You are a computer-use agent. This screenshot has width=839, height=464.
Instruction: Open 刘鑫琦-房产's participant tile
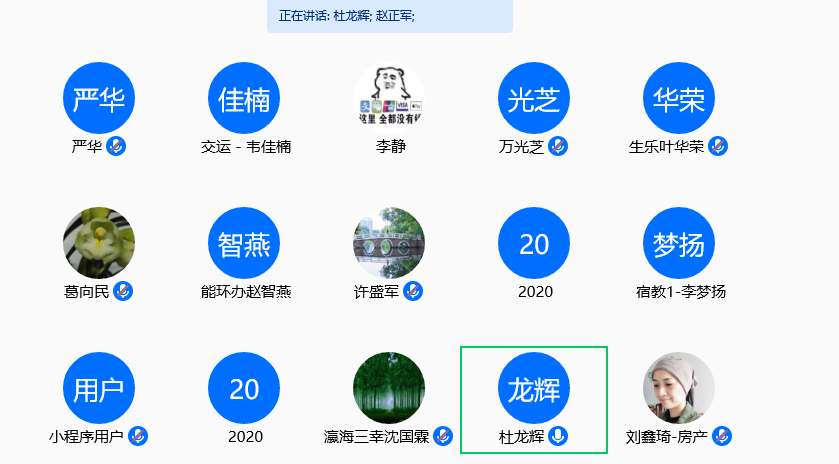pyautogui.click(x=678, y=388)
